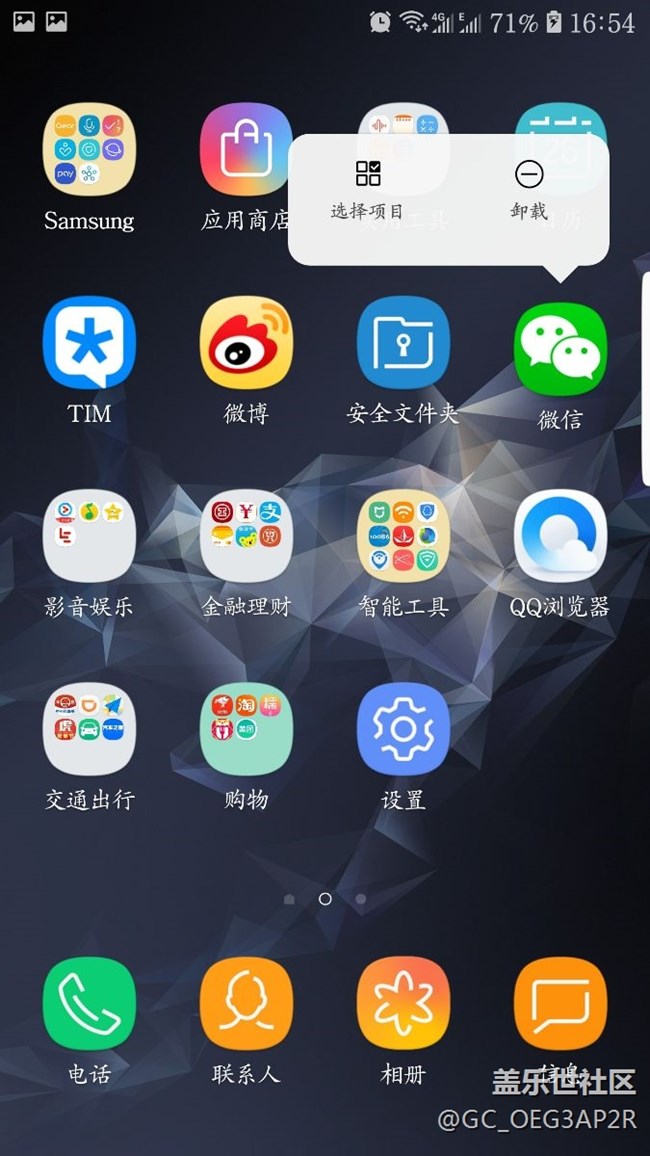This screenshot has height=1156, width=650.
Task: Open 联系人 contacts
Action: pos(246,1003)
